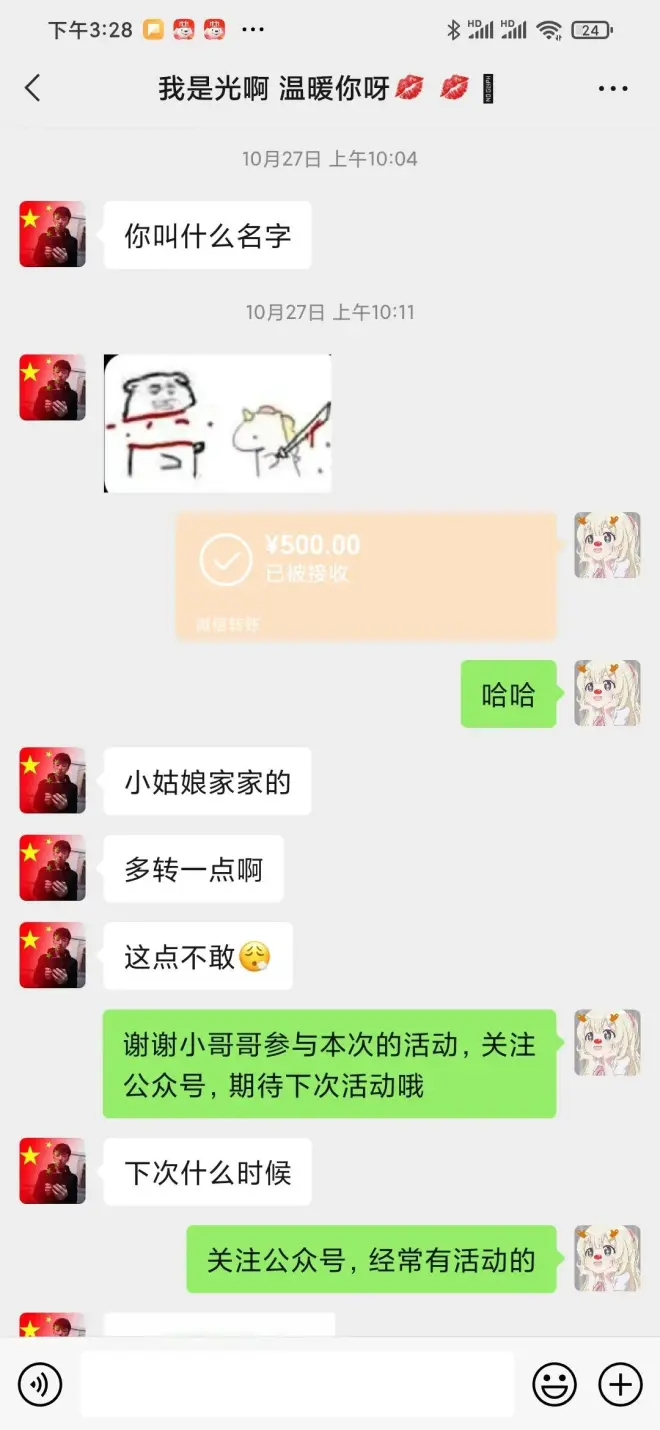Go back to the chat list
This screenshot has width=660, height=1430.
click(x=33, y=88)
